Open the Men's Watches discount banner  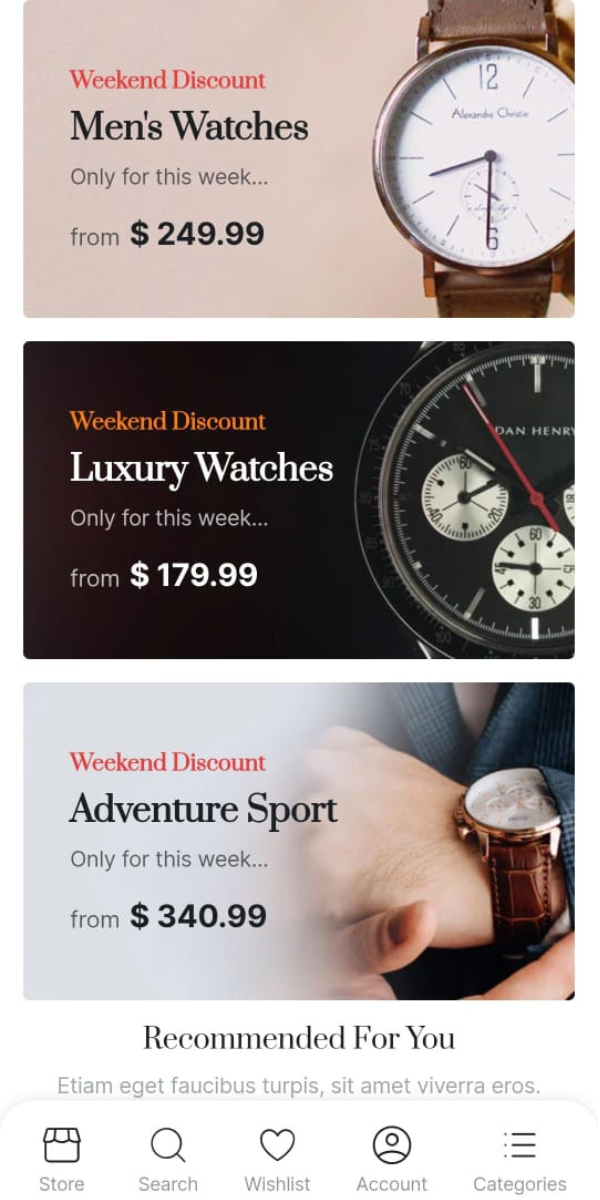point(299,158)
